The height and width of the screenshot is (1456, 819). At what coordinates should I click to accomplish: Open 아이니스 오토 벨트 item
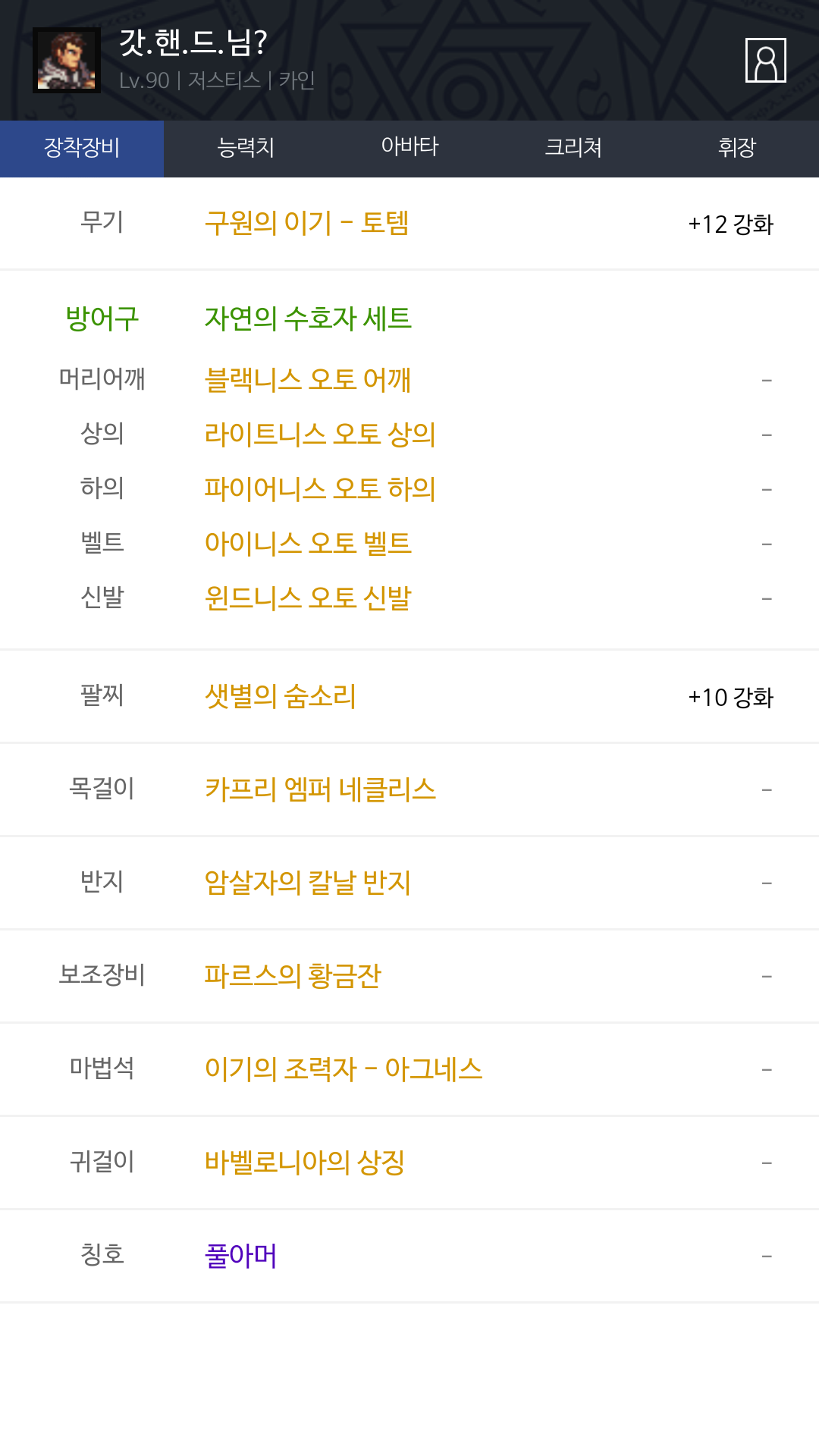point(308,543)
